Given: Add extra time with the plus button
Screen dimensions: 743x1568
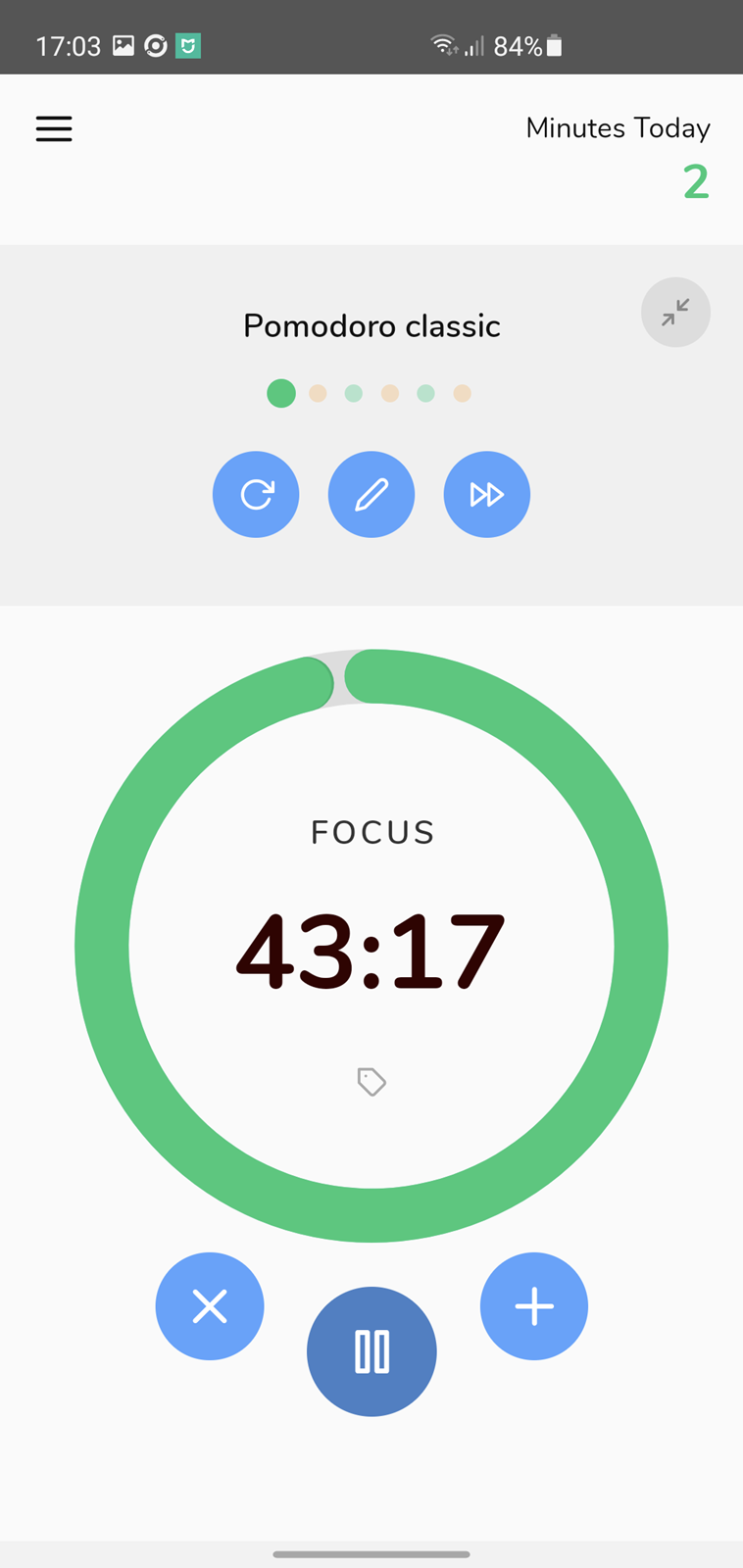Looking at the screenshot, I should 534,1306.
